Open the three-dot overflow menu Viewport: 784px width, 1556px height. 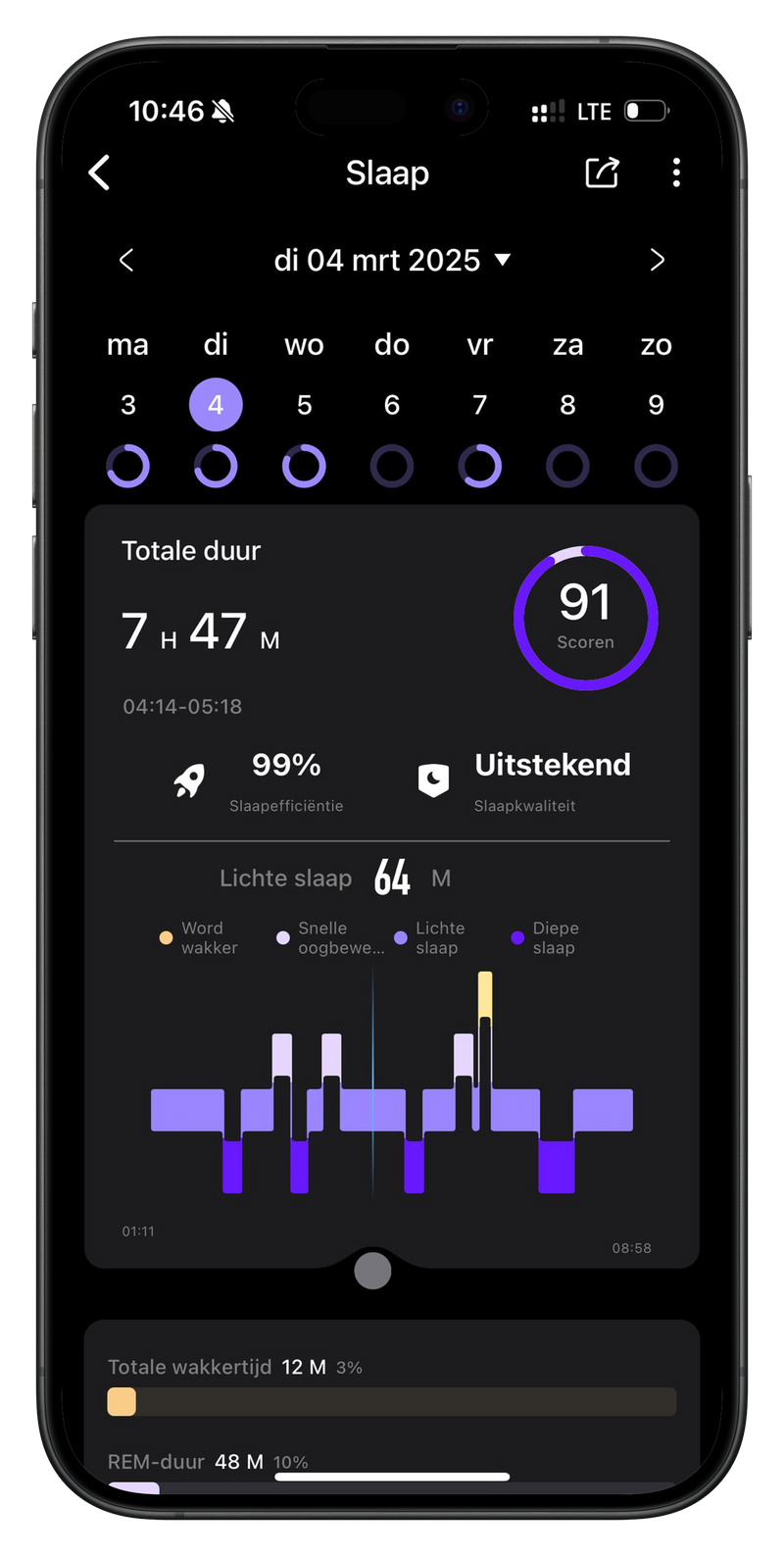(x=676, y=173)
